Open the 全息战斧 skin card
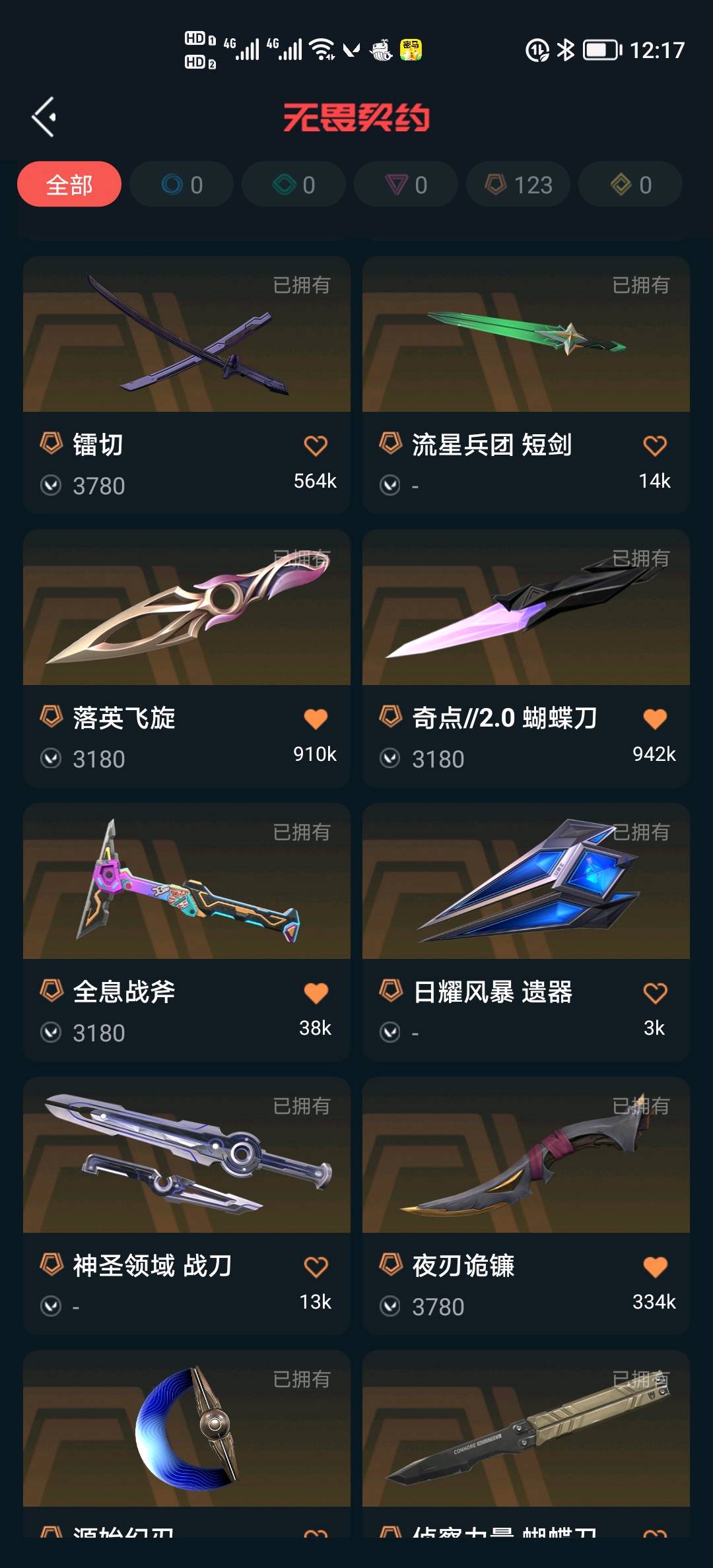This screenshot has height=1568, width=713. 187,932
